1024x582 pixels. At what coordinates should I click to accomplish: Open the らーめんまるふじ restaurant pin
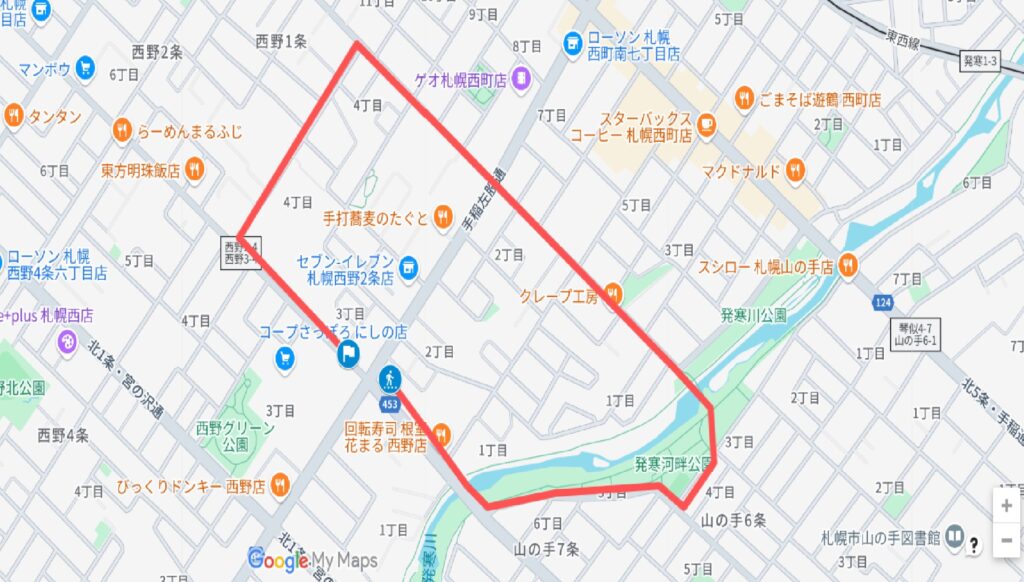[122, 129]
